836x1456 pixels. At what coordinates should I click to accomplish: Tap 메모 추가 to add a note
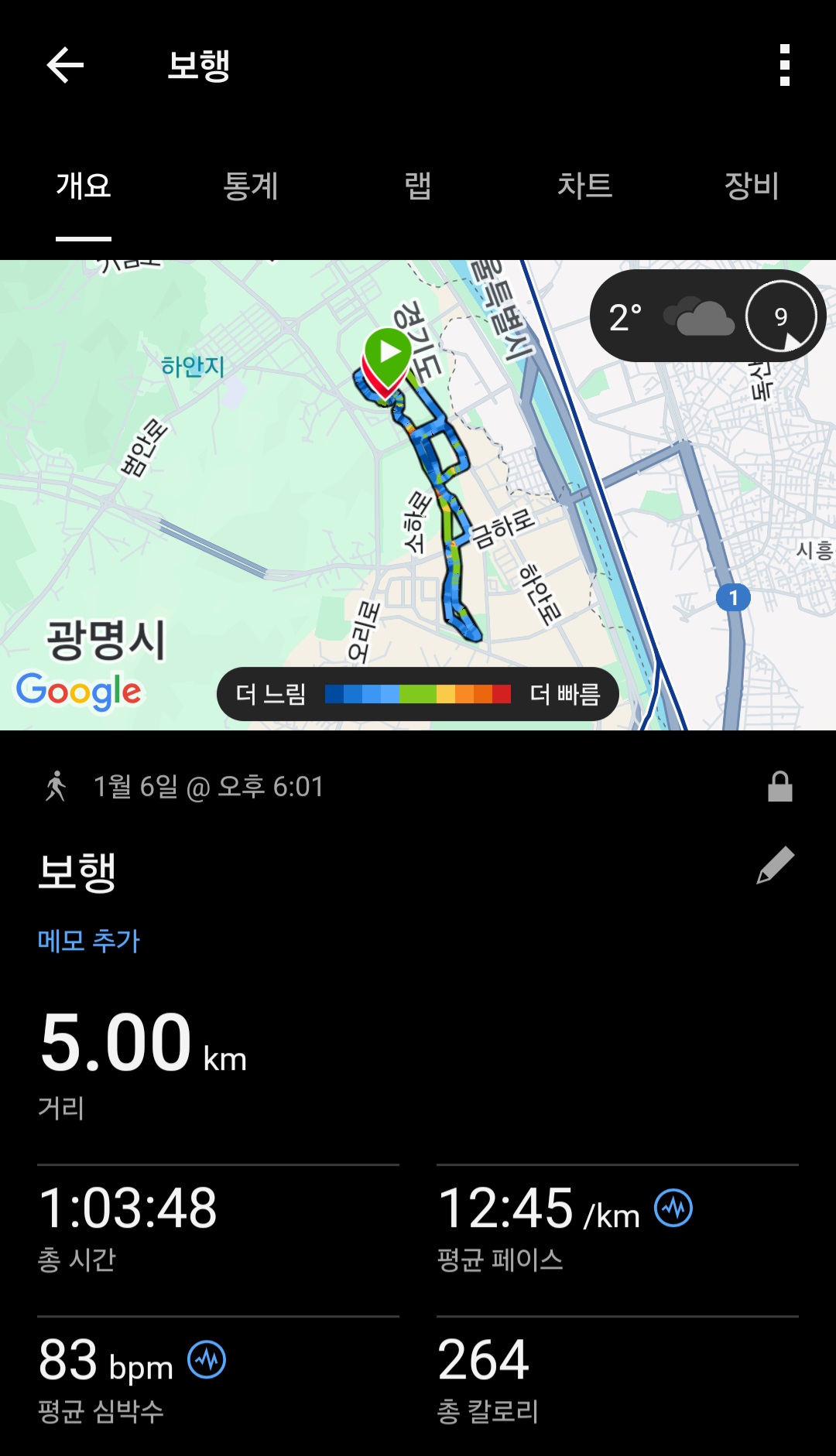click(x=89, y=941)
